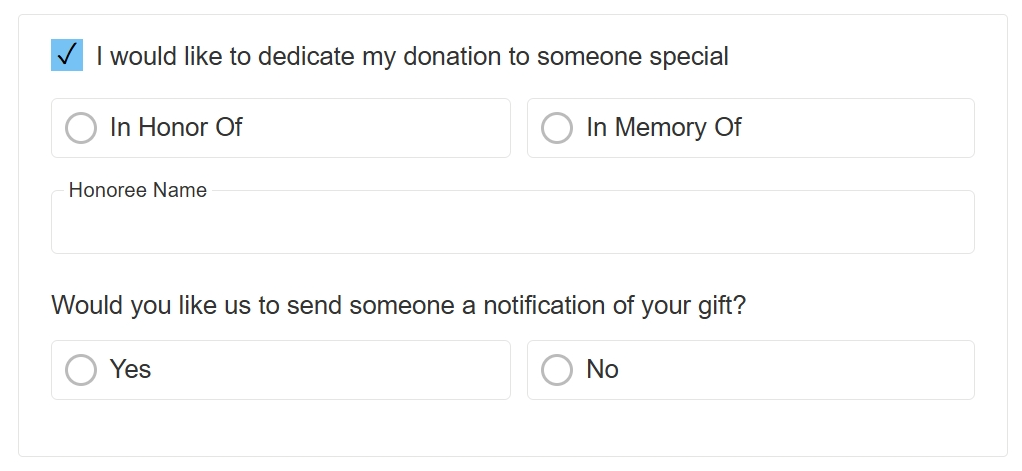This screenshot has height=471, width=1022.
Task: Choose the In Memory Of option
Action: tap(557, 128)
